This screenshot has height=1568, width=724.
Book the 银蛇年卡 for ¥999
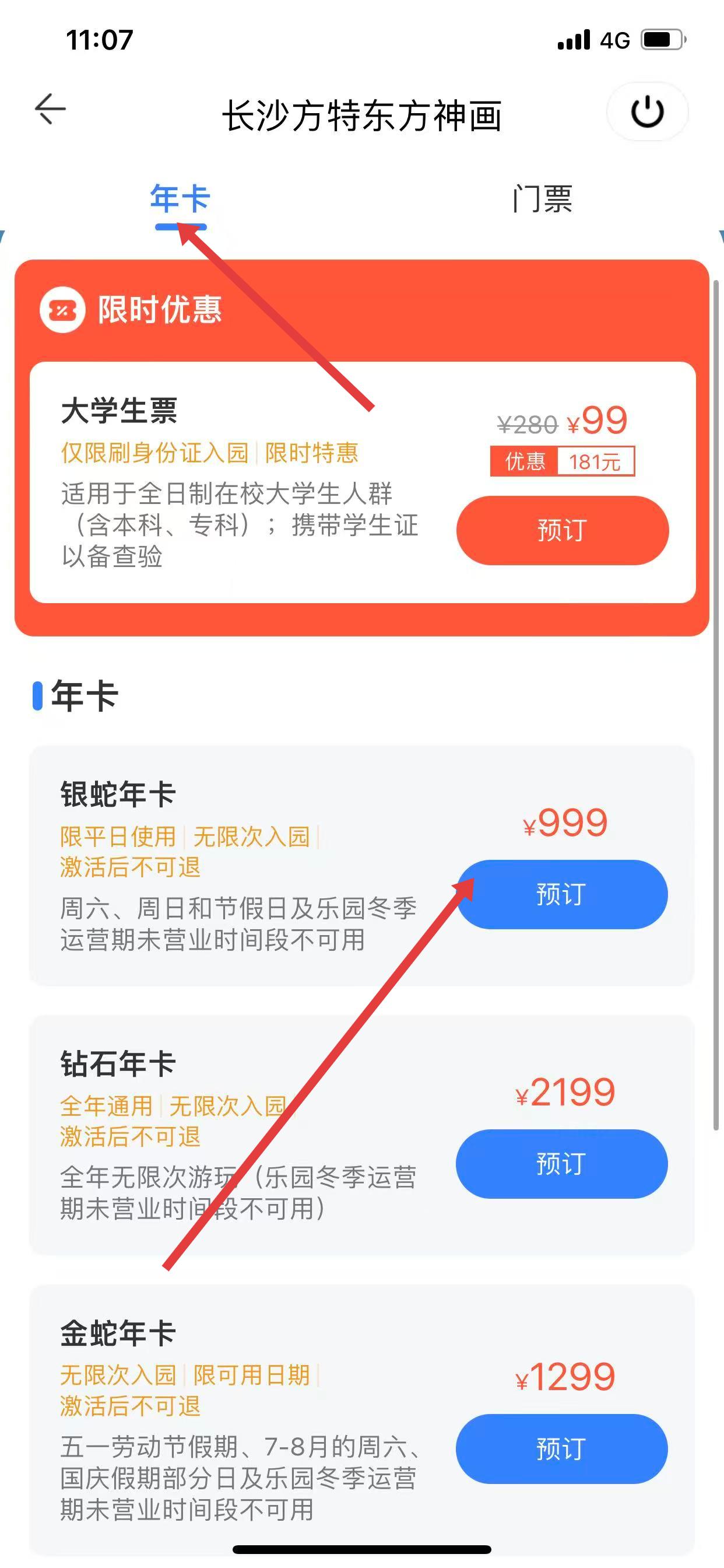click(562, 894)
